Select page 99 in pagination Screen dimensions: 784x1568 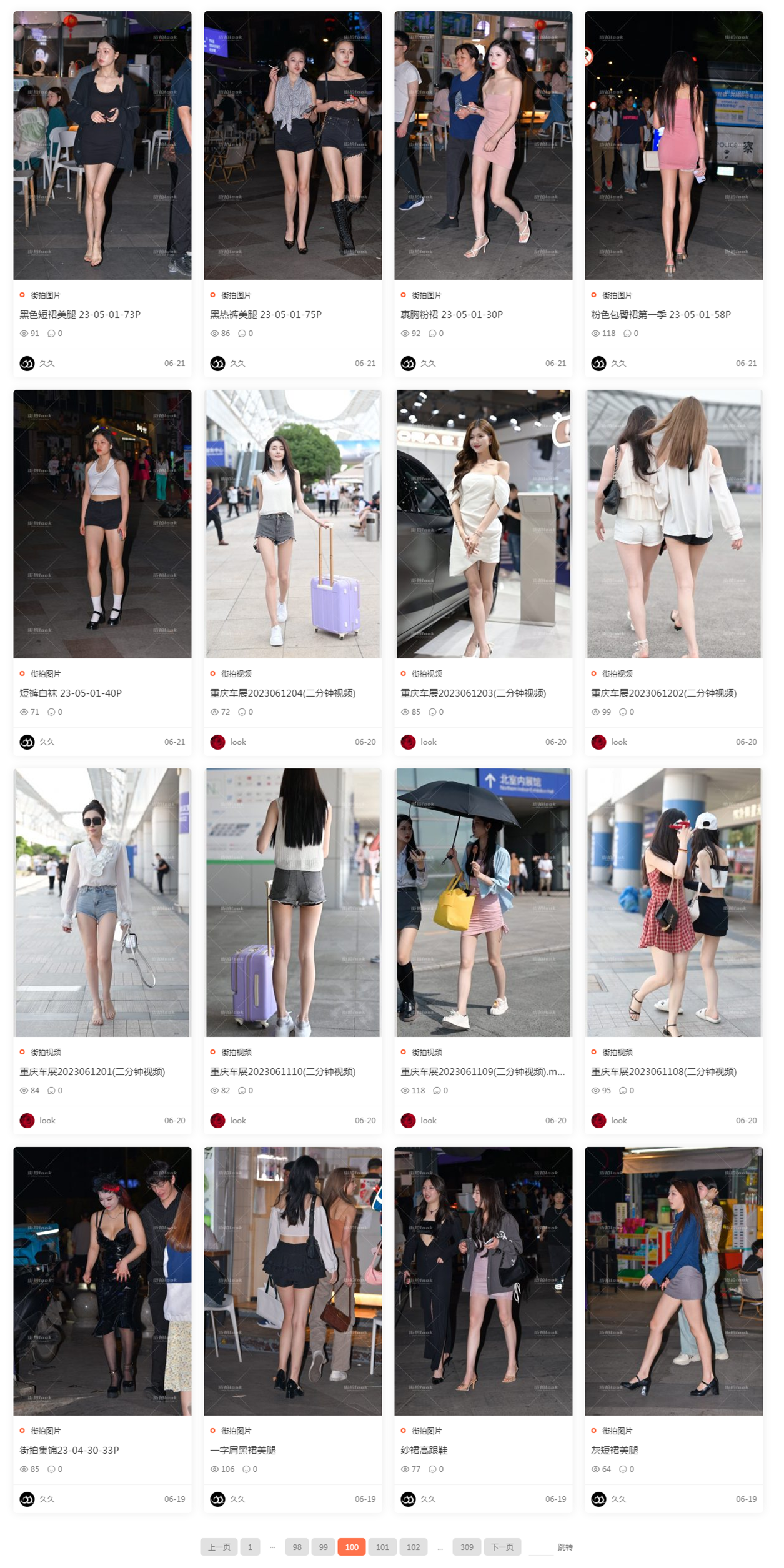coord(323,1547)
